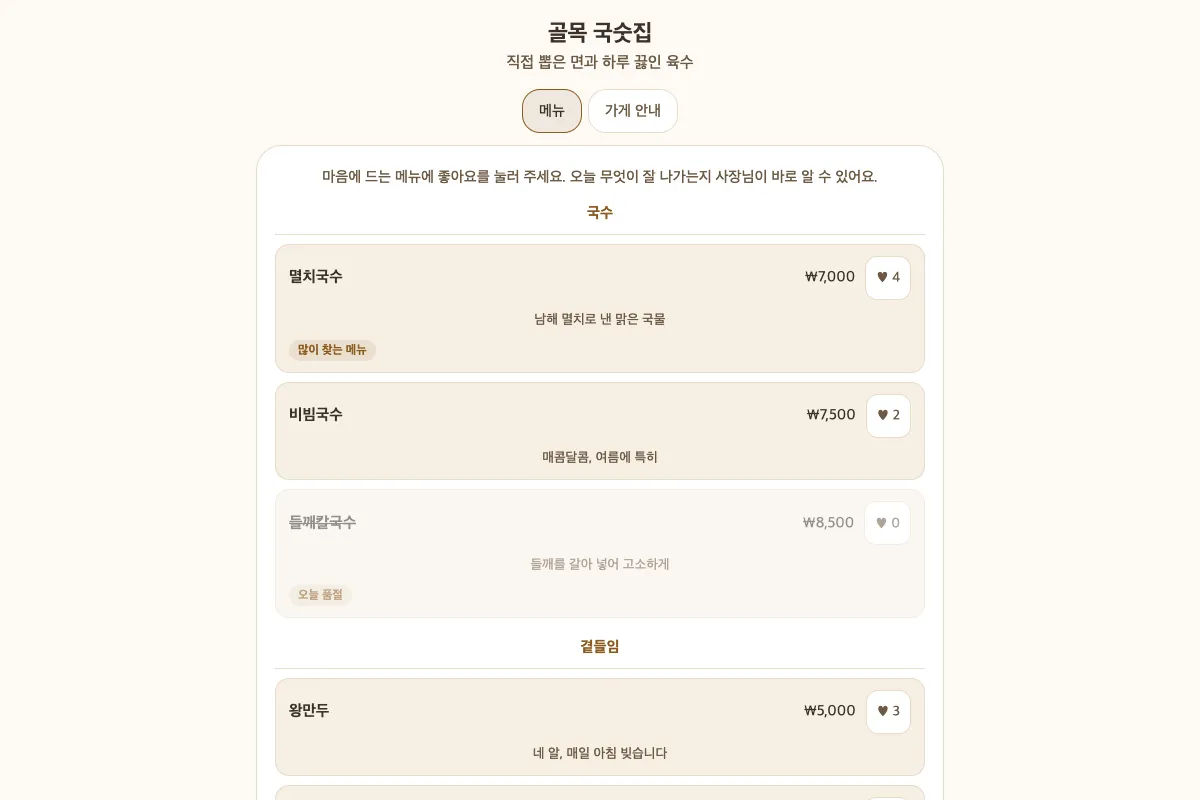Tap the heart button for 비빔국수
Screen dimensions: 1200x800
pos(888,416)
